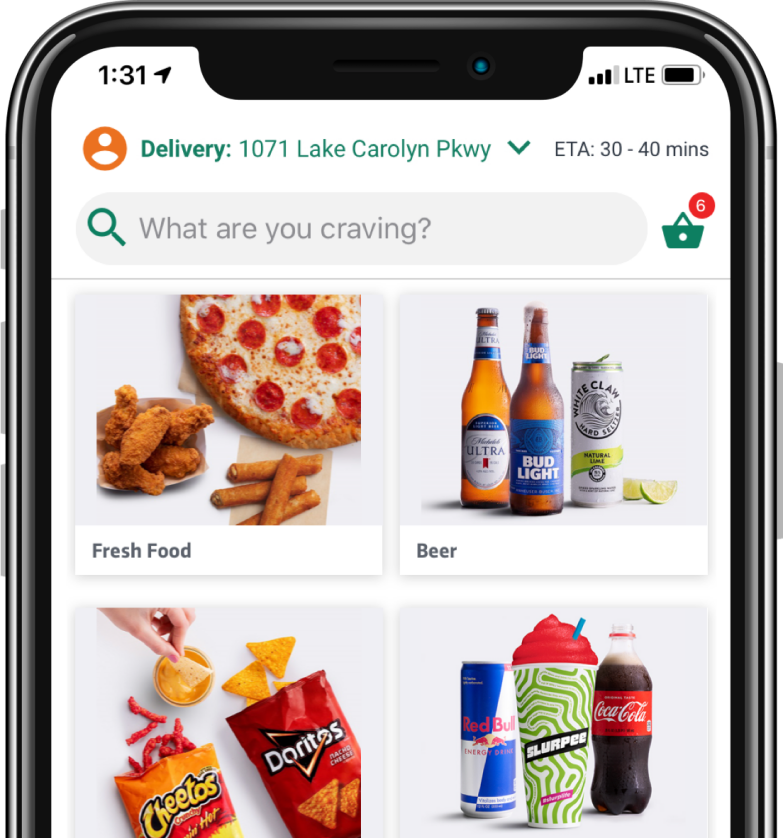Screen dimensions: 783x838
Task: Tap the 'What are you craving?' search box
Action: (362, 229)
